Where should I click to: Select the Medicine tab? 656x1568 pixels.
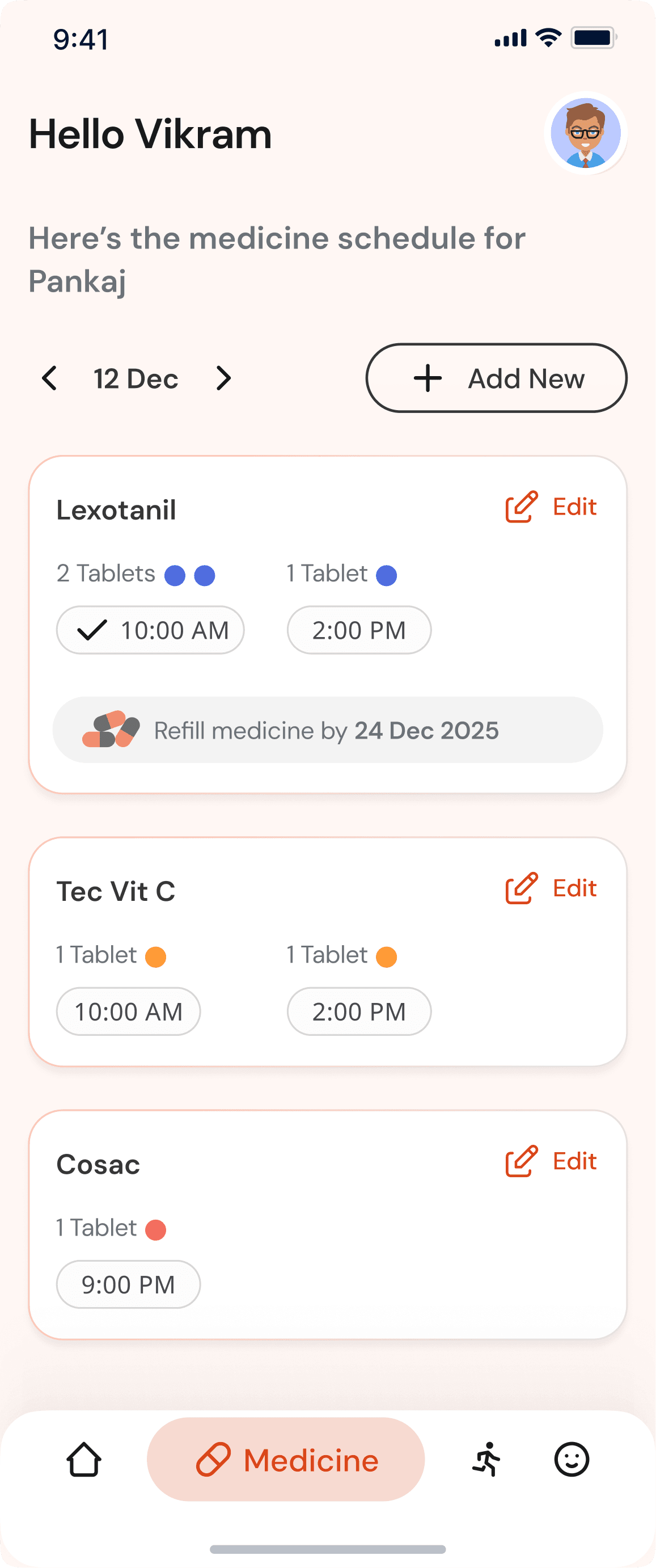coord(286,1459)
